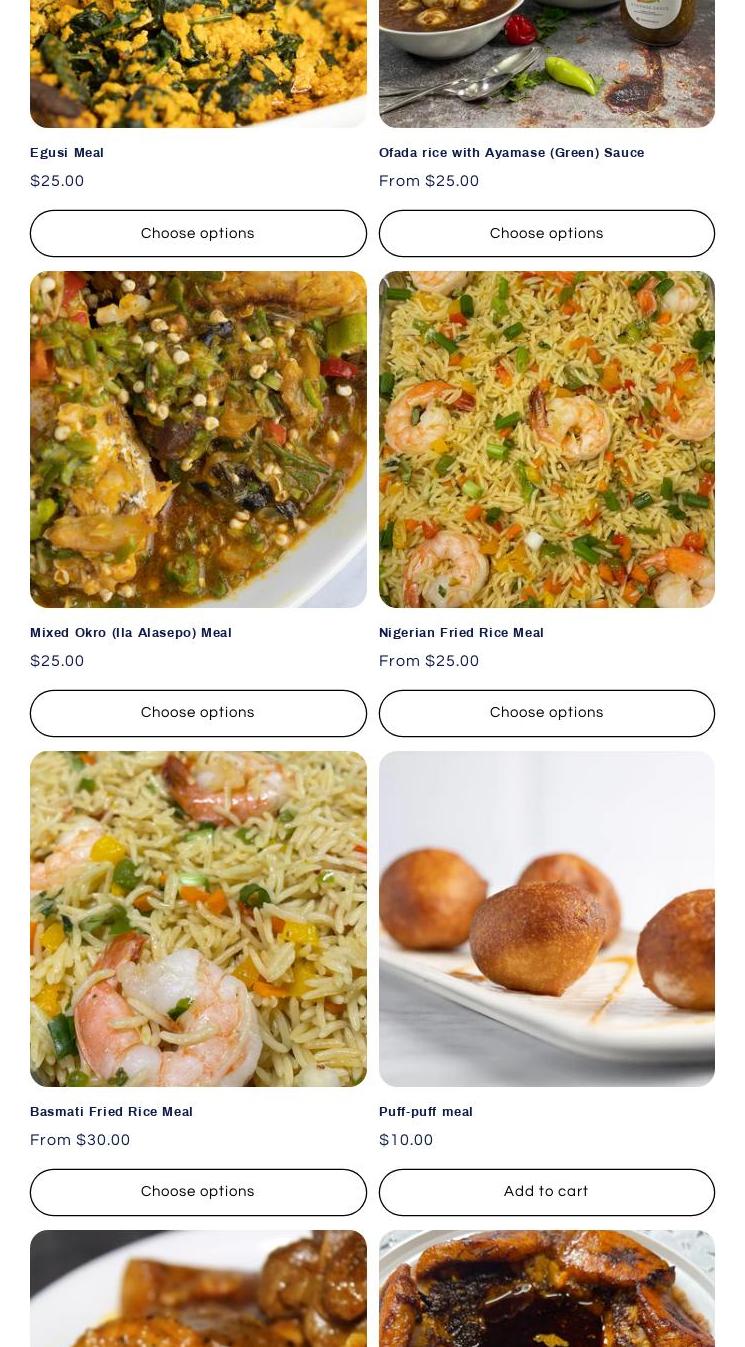
Task: View the Basmati Fried Rice Meal image
Action: [x=198, y=918]
